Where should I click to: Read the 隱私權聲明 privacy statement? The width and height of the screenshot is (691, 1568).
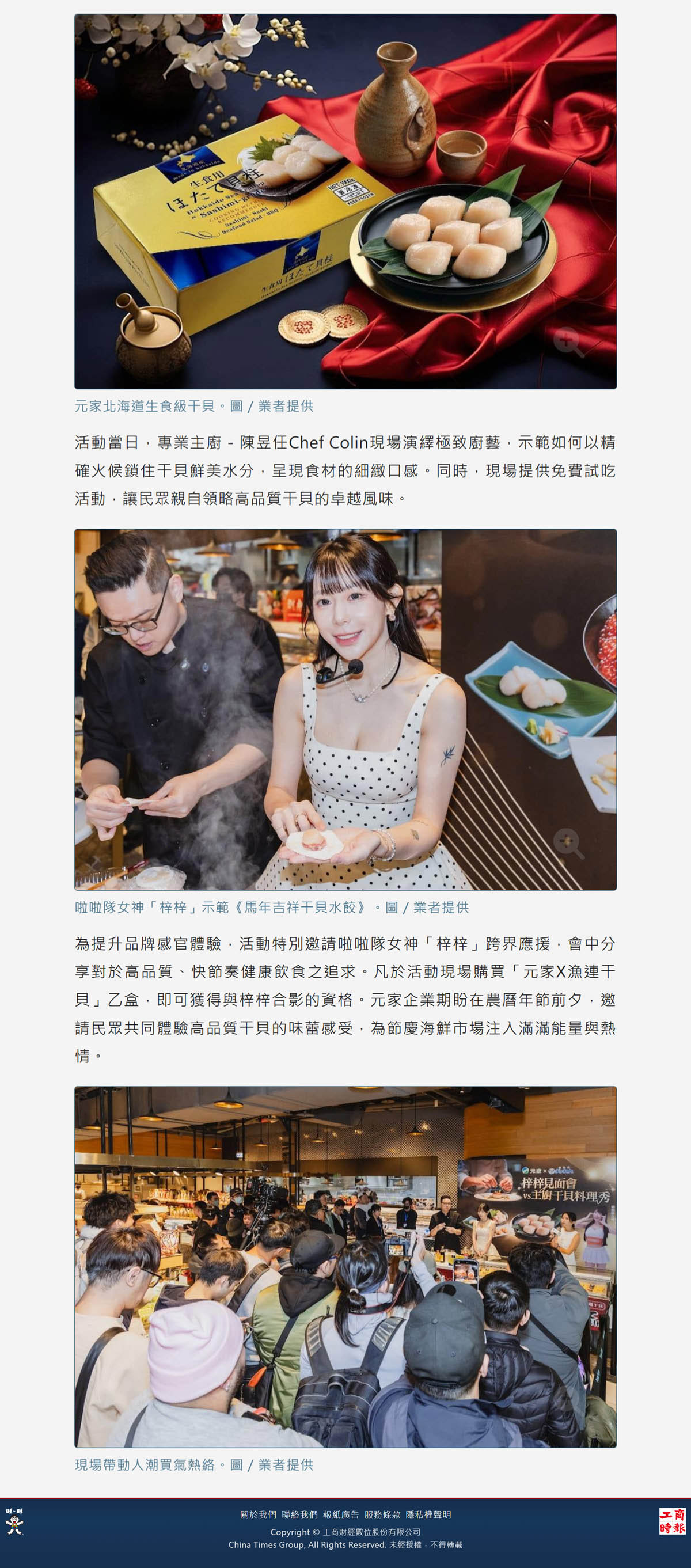click(428, 1514)
